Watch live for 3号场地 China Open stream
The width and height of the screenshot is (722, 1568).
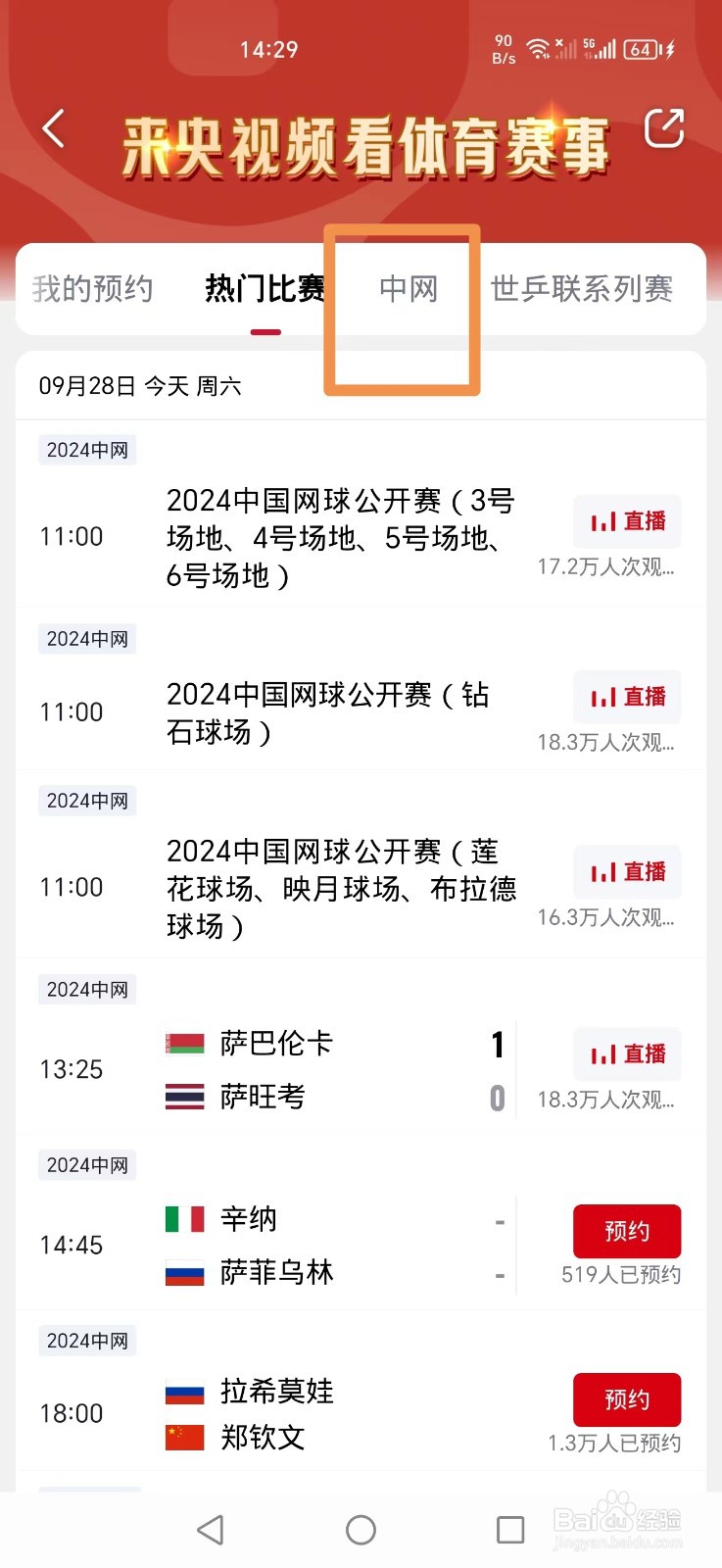(x=628, y=521)
